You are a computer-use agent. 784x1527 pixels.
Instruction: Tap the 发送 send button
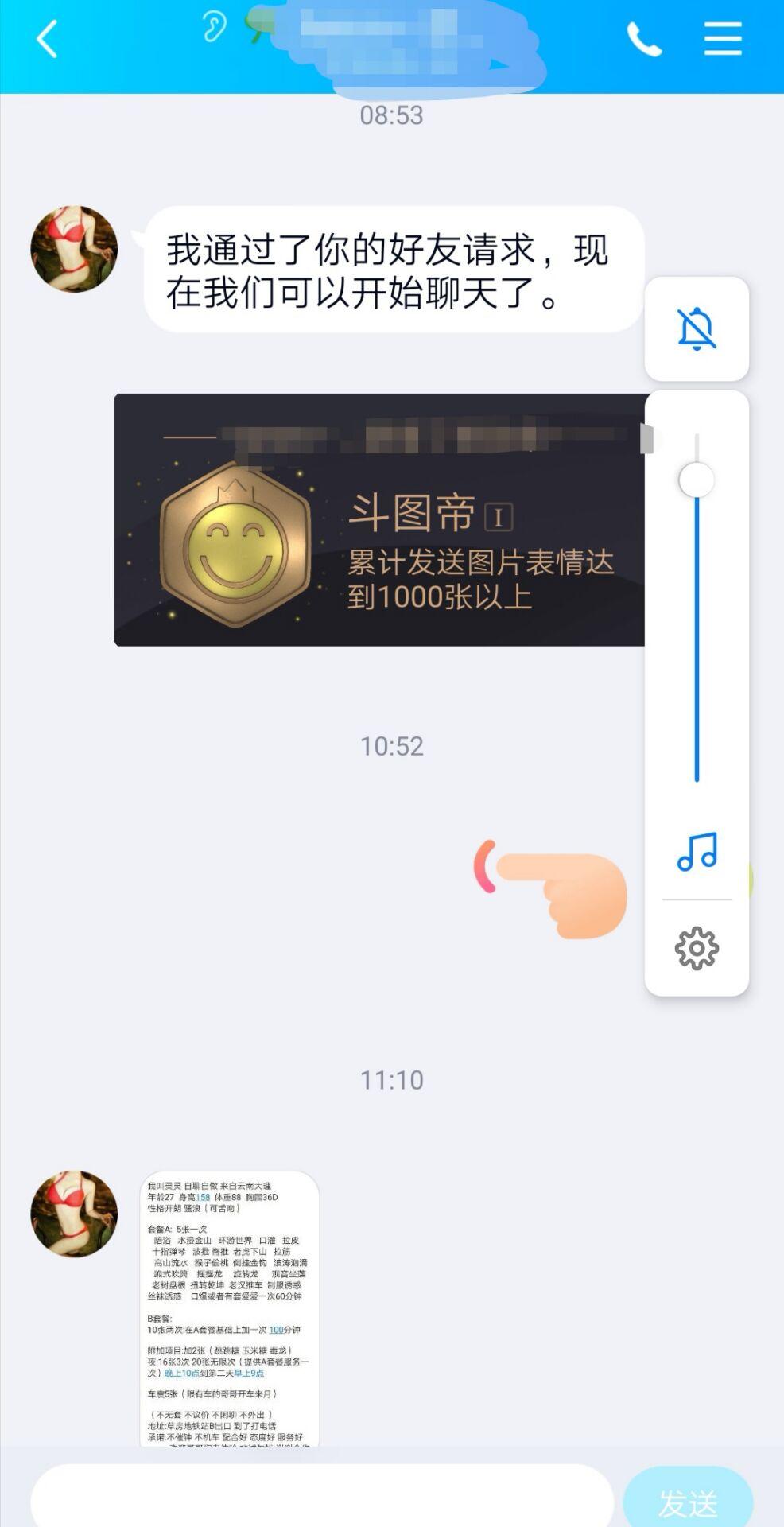(x=688, y=1501)
